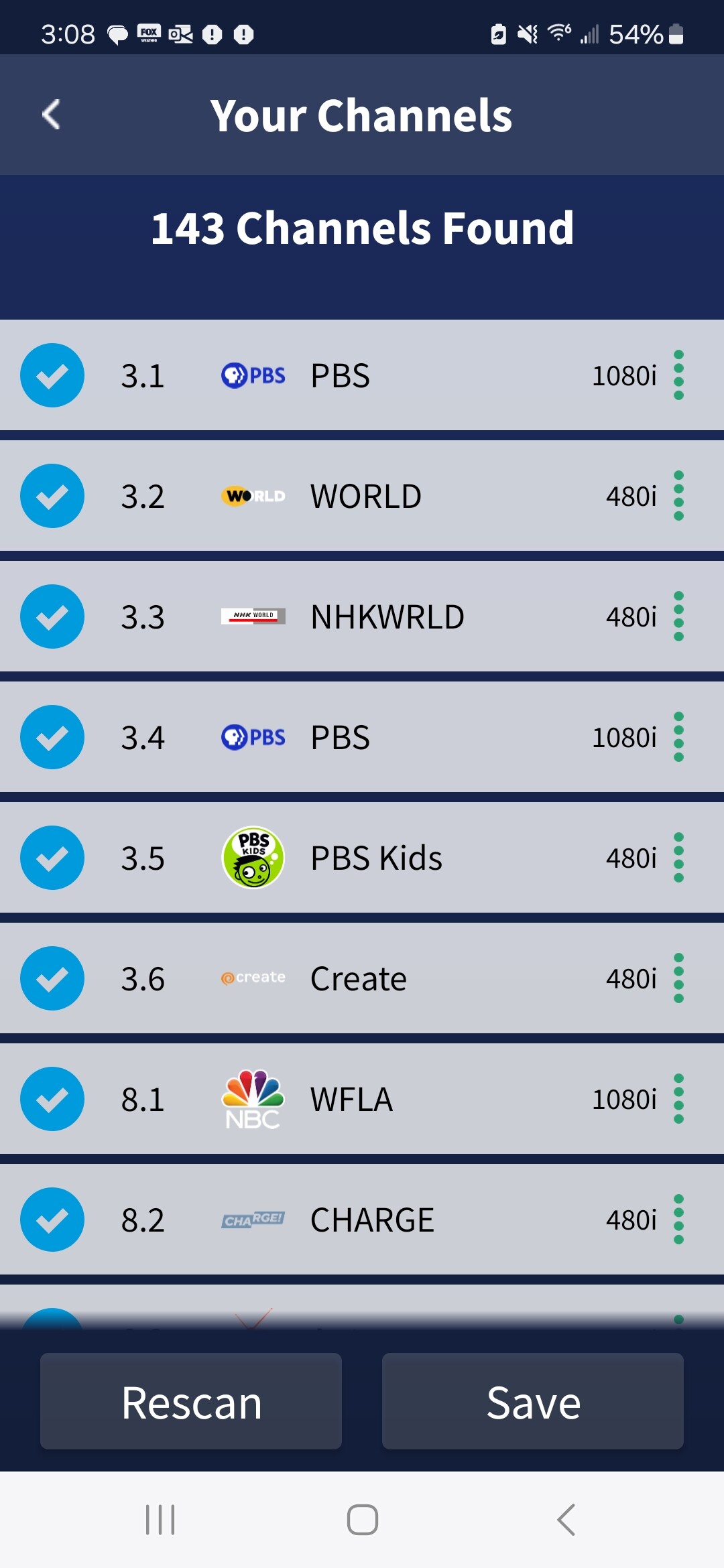
Task: Uncheck channel 3.4 PBS
Action: coord(52,737)
